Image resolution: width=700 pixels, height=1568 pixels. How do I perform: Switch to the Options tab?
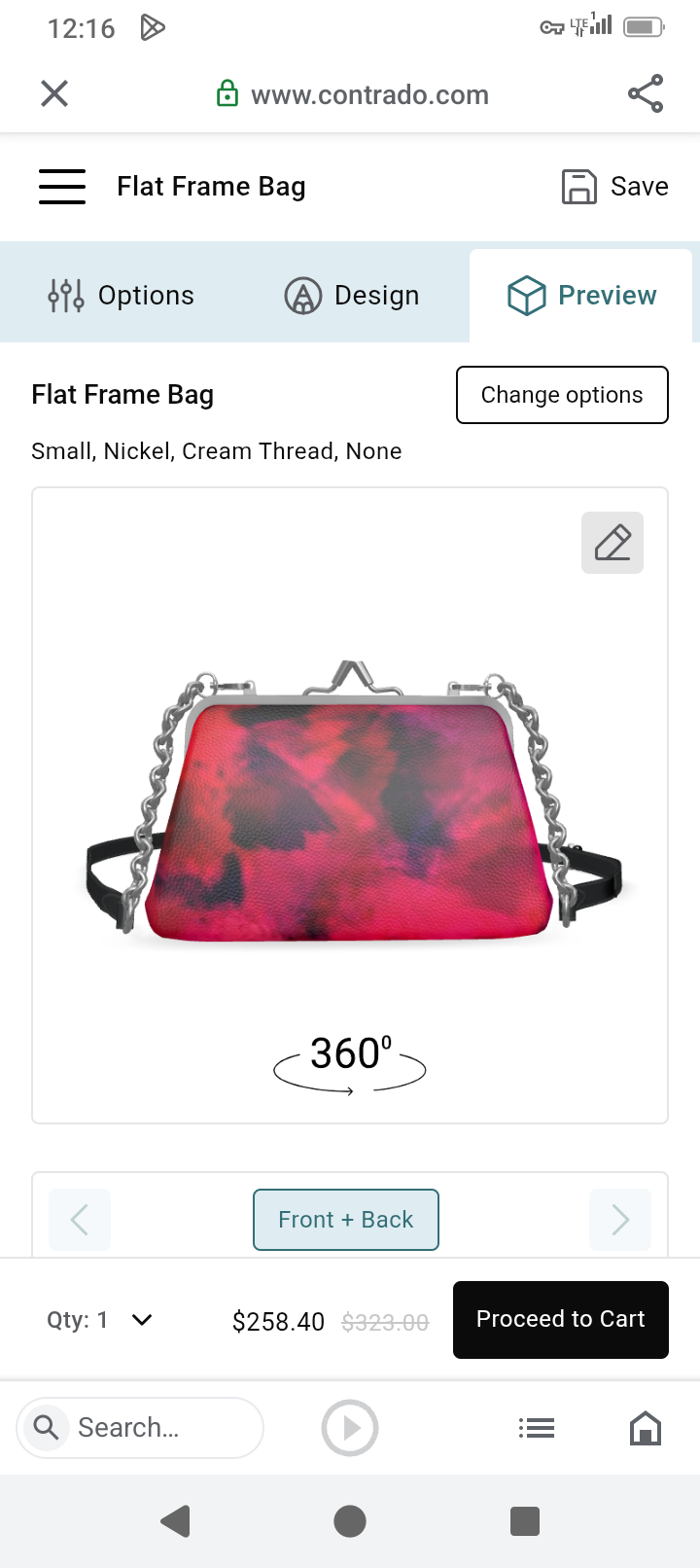[x=122, y=295]
